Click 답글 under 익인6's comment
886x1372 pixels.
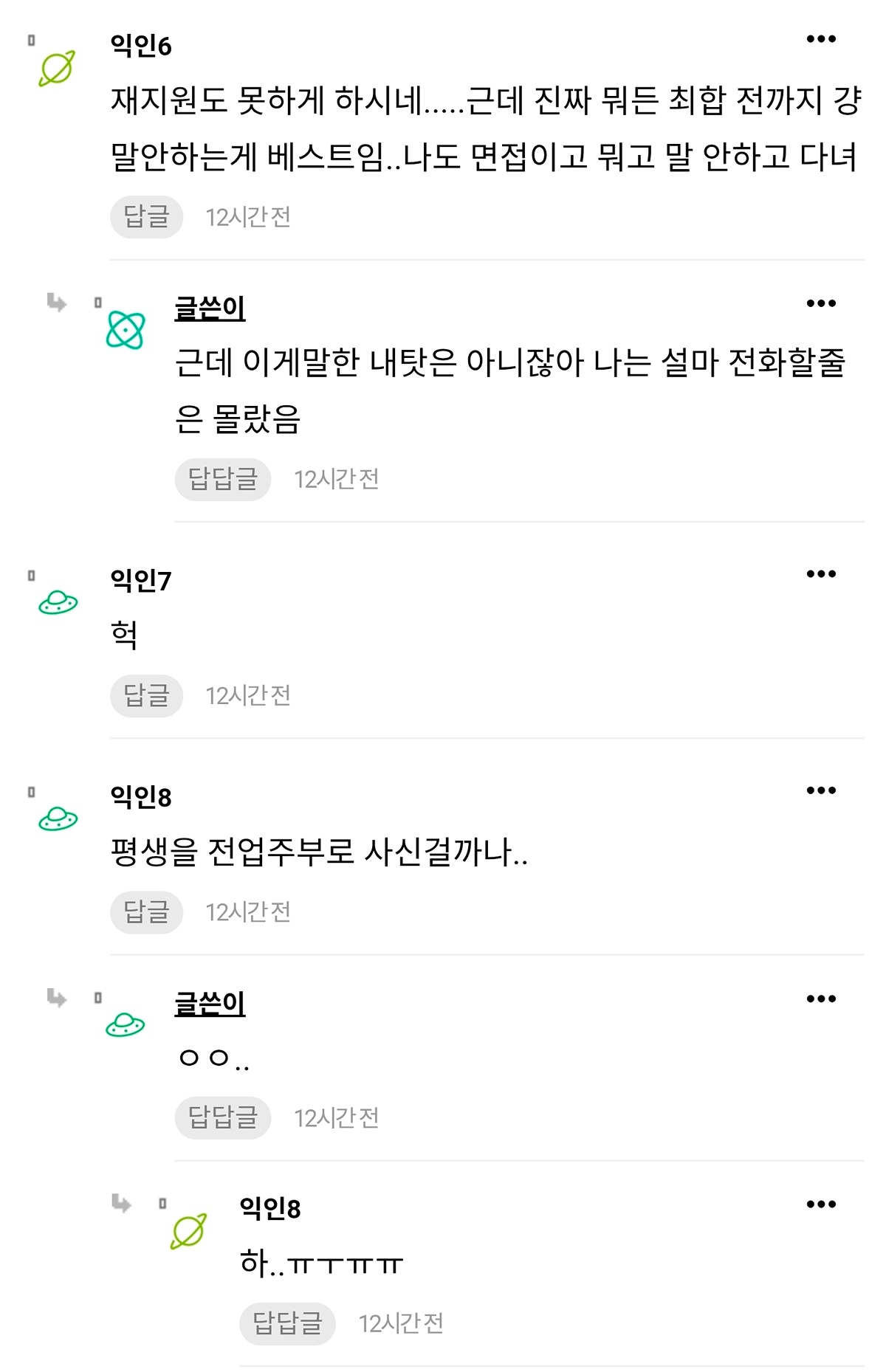pos(146,216)
